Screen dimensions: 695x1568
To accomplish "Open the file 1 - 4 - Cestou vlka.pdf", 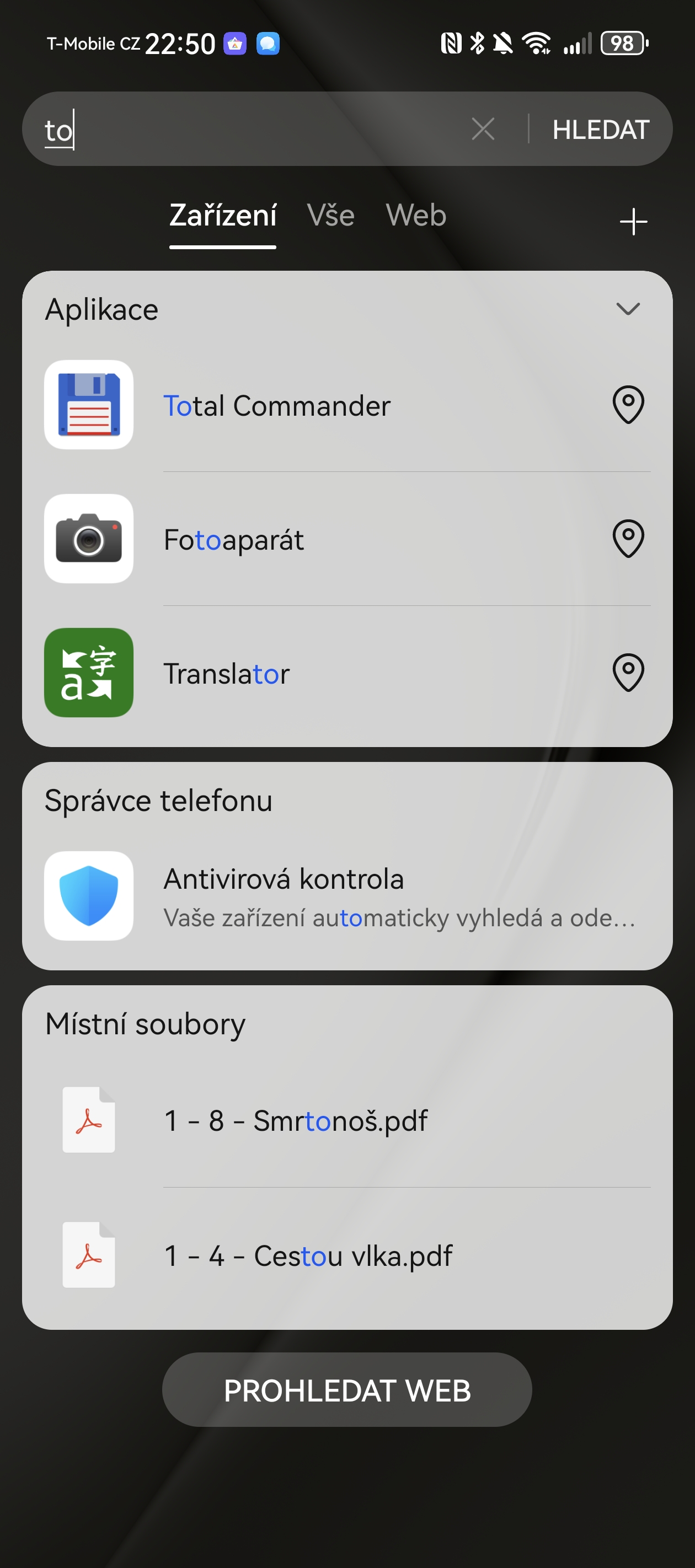I will tap(347, 1255).
